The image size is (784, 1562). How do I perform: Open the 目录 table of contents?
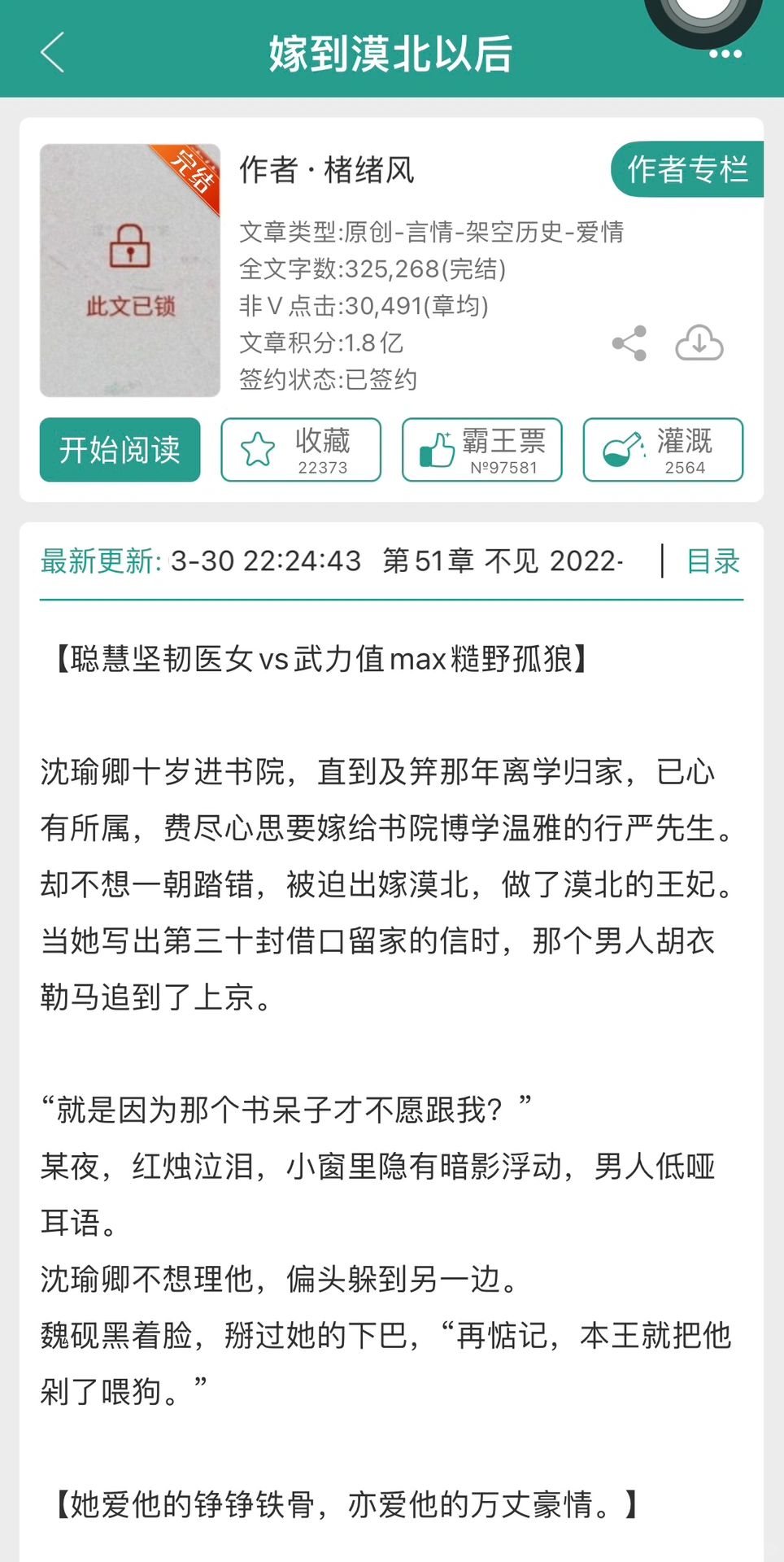click(x=713, y=561)
